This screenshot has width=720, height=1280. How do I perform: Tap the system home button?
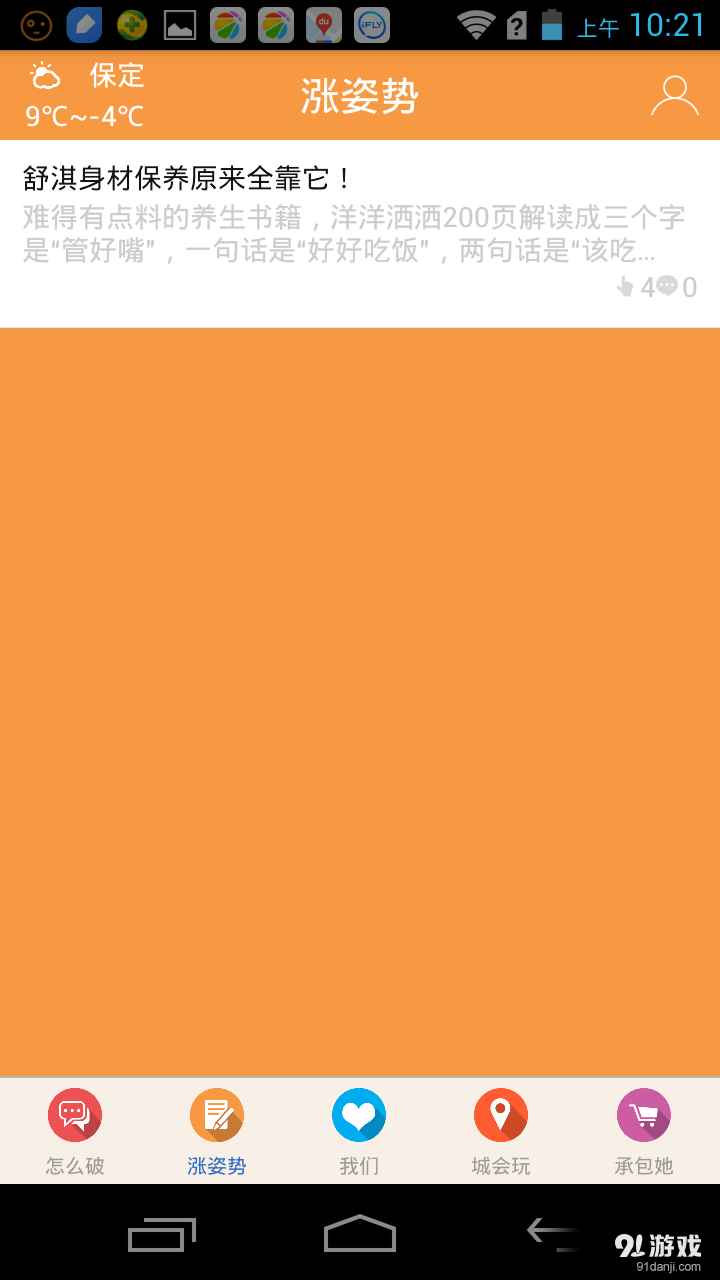[x=360, y=1233]
